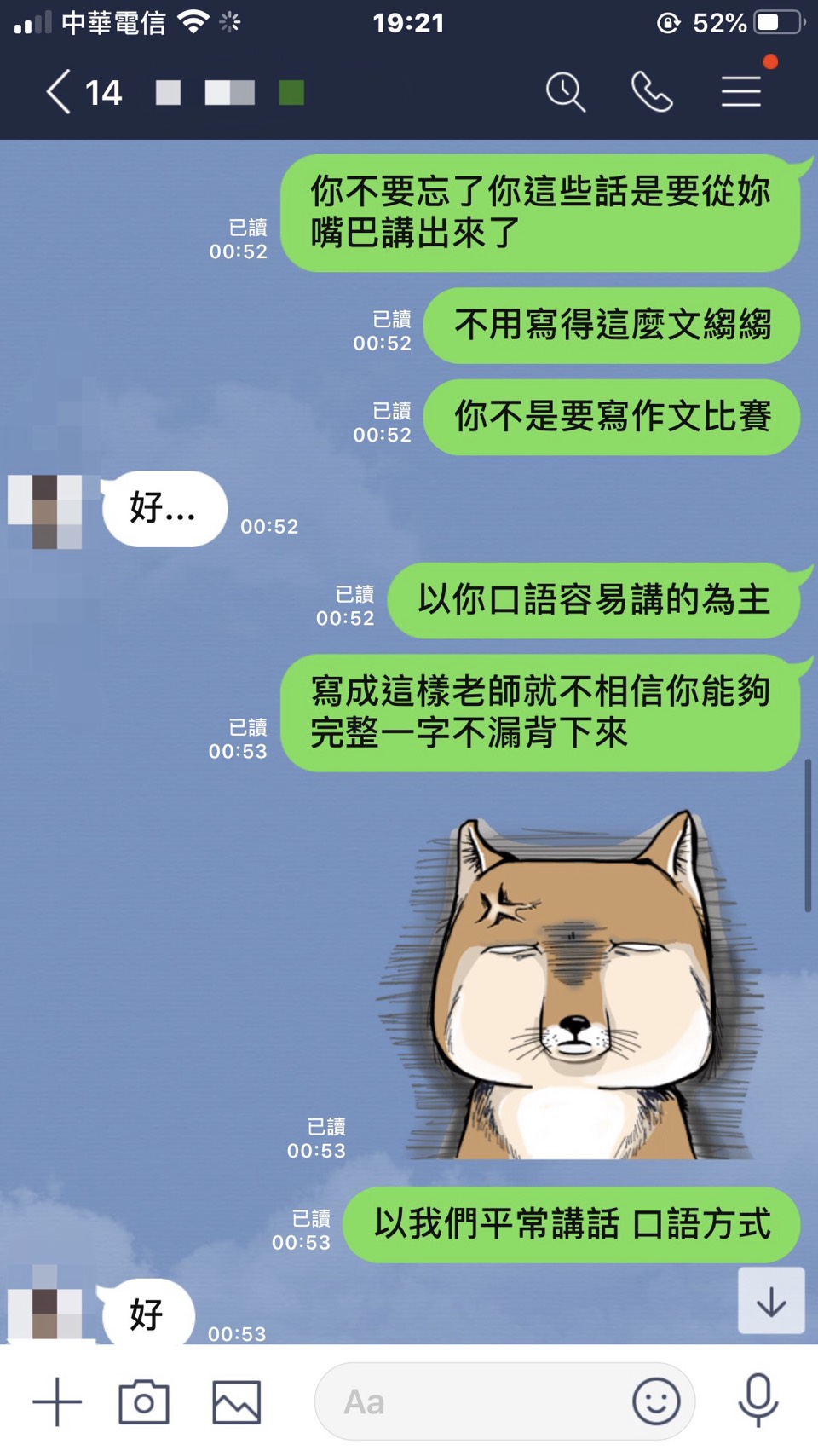Start a voice call
Image resolution: width=818 pixels, height=1456 pixels.
coord(652,92)
